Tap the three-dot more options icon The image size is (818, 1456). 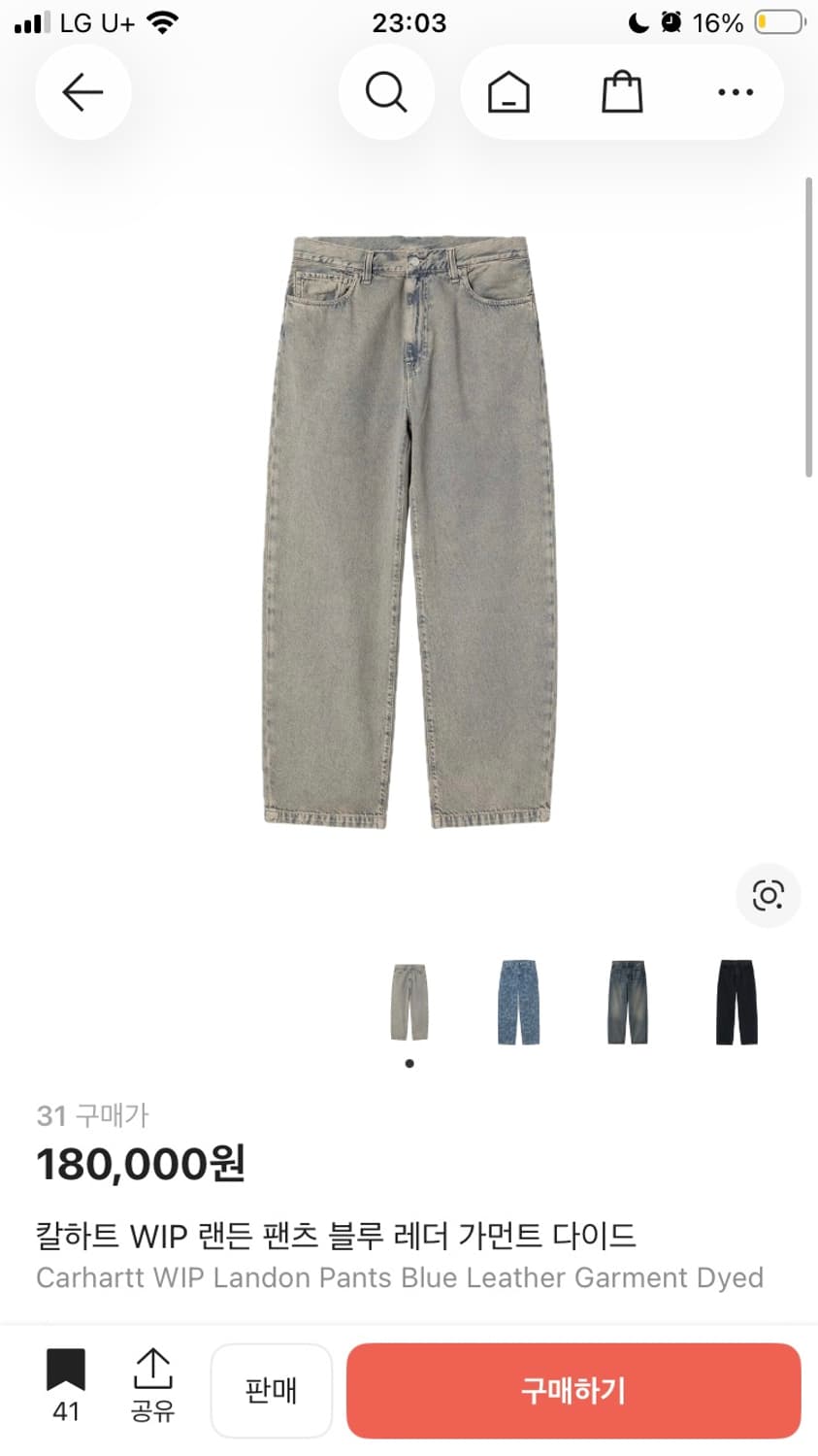click(735, 91)
